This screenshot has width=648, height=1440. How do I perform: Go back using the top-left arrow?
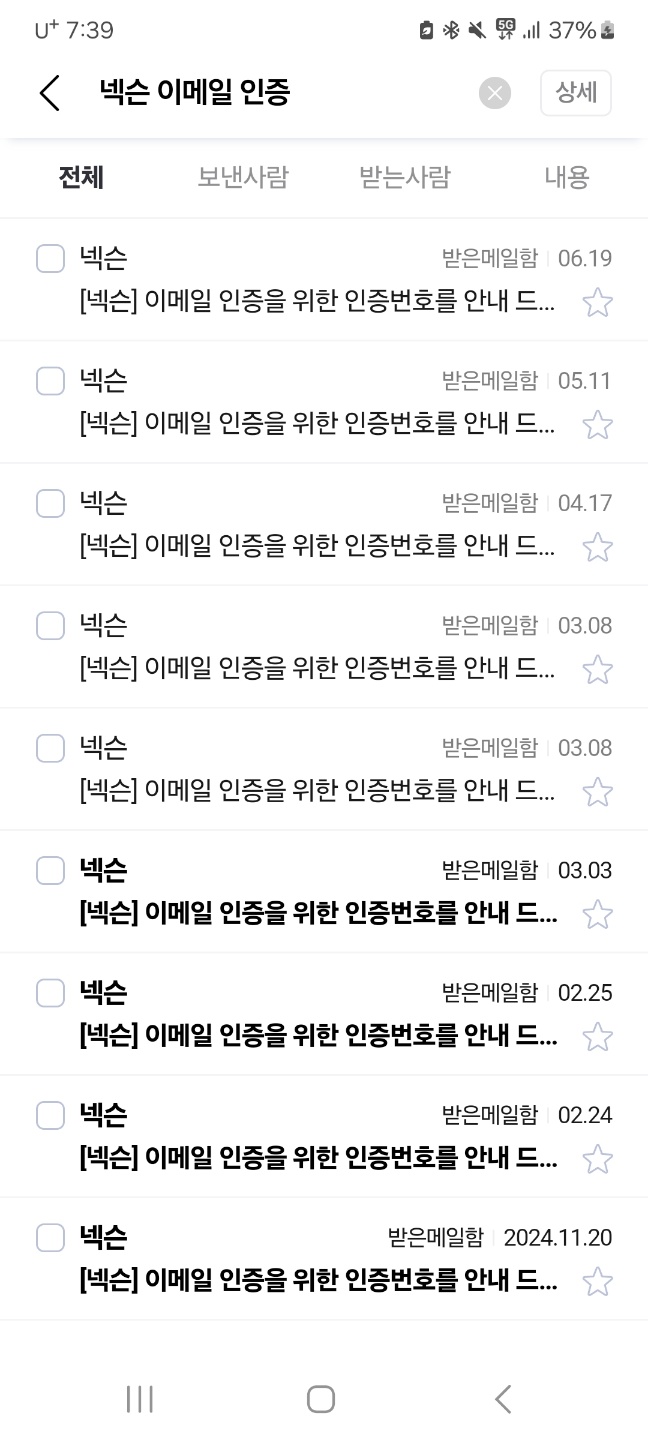(x=49, y=93)
